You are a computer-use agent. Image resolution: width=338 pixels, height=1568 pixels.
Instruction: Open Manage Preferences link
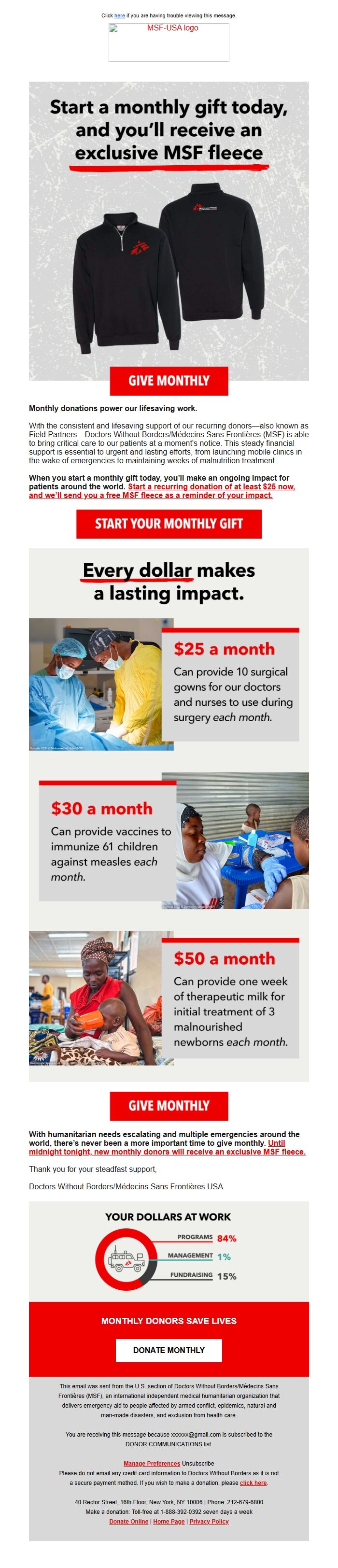[x=151, y=1463]
